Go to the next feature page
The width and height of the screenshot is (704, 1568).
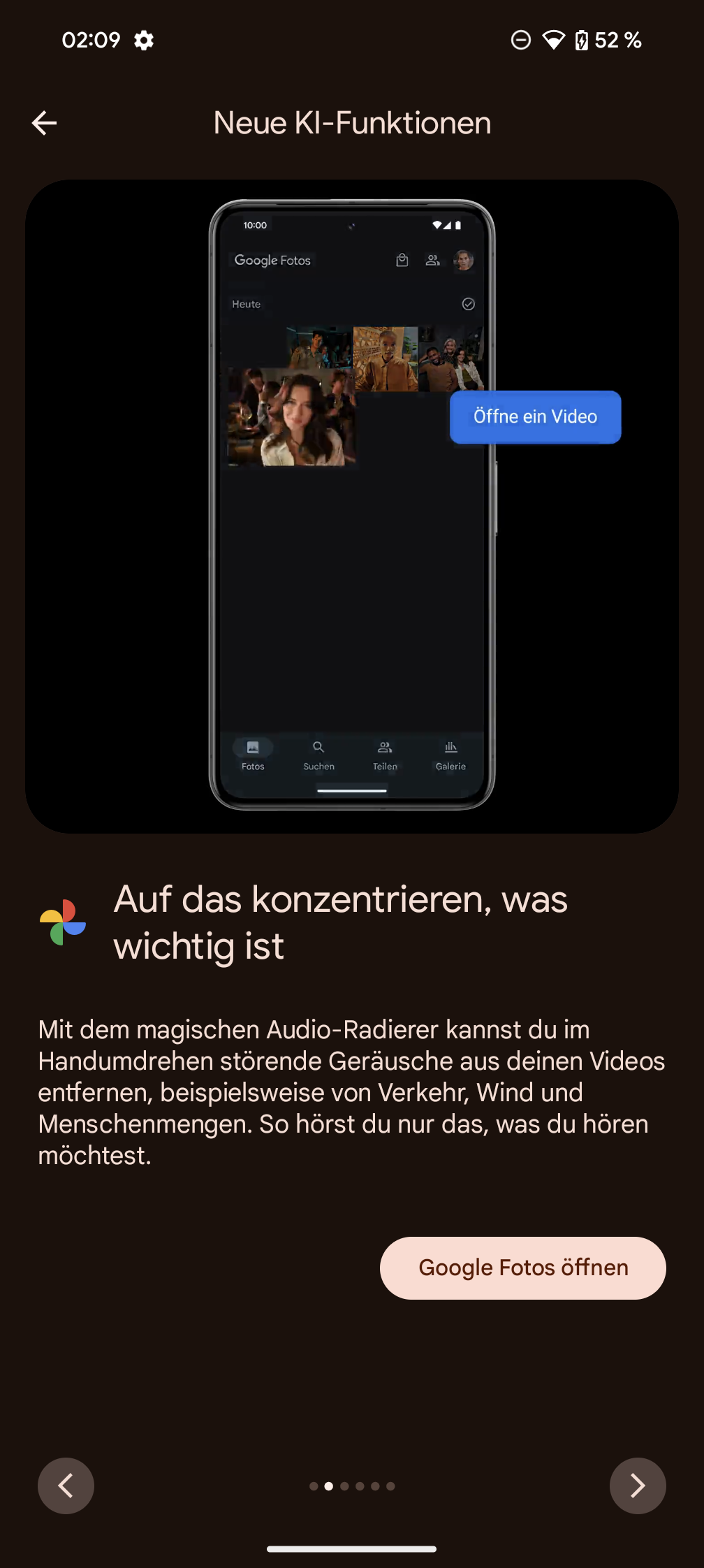click(x=637, y=1486)
